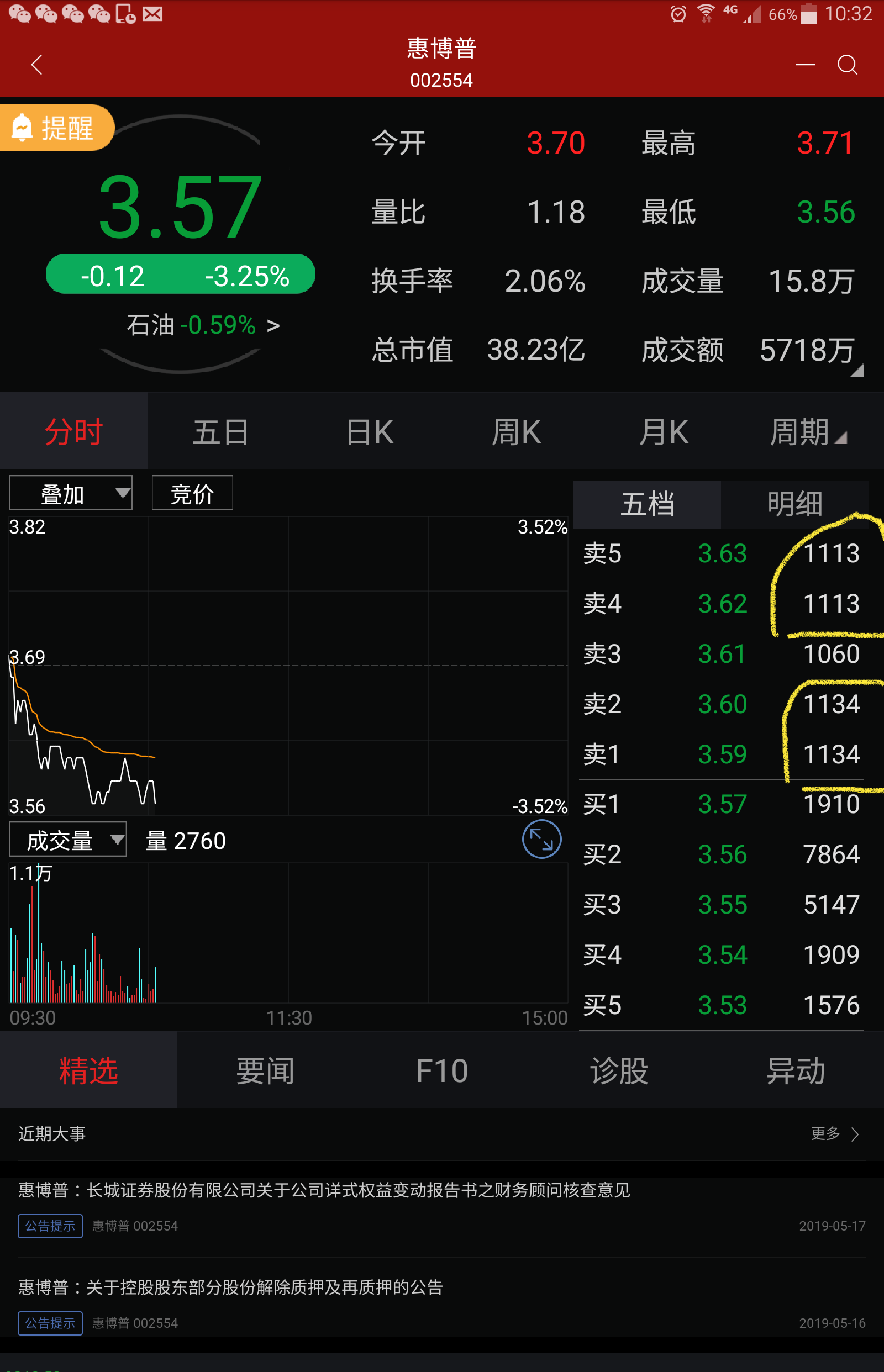This screenshot has width=884, height=1372.
Task: Tap the back arrow in the title bar
Action: [36, 64]
